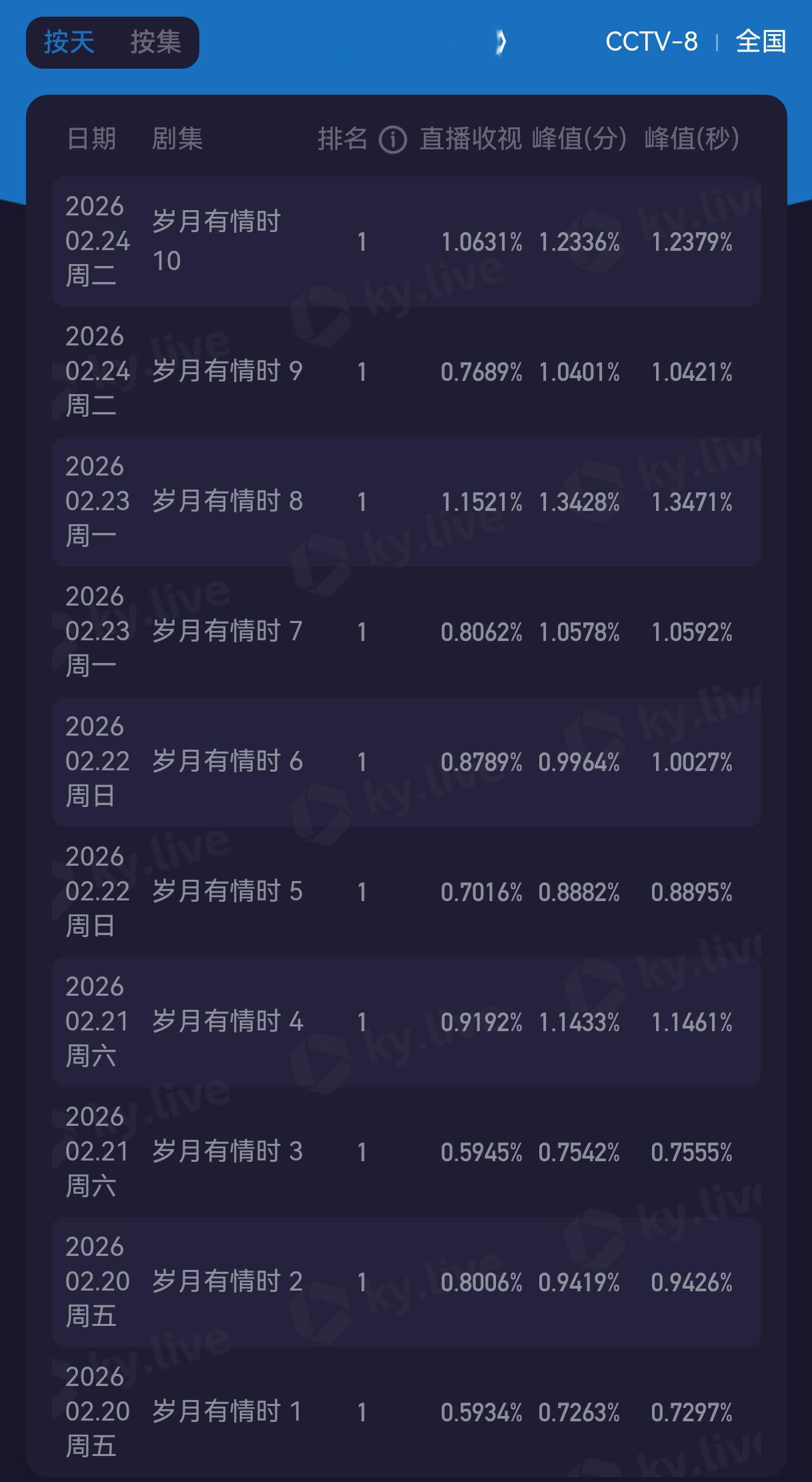Click peak value 0.7263% for episode 1
This screenshot has width=812, height=1482.
click(x=579, y=1413)
